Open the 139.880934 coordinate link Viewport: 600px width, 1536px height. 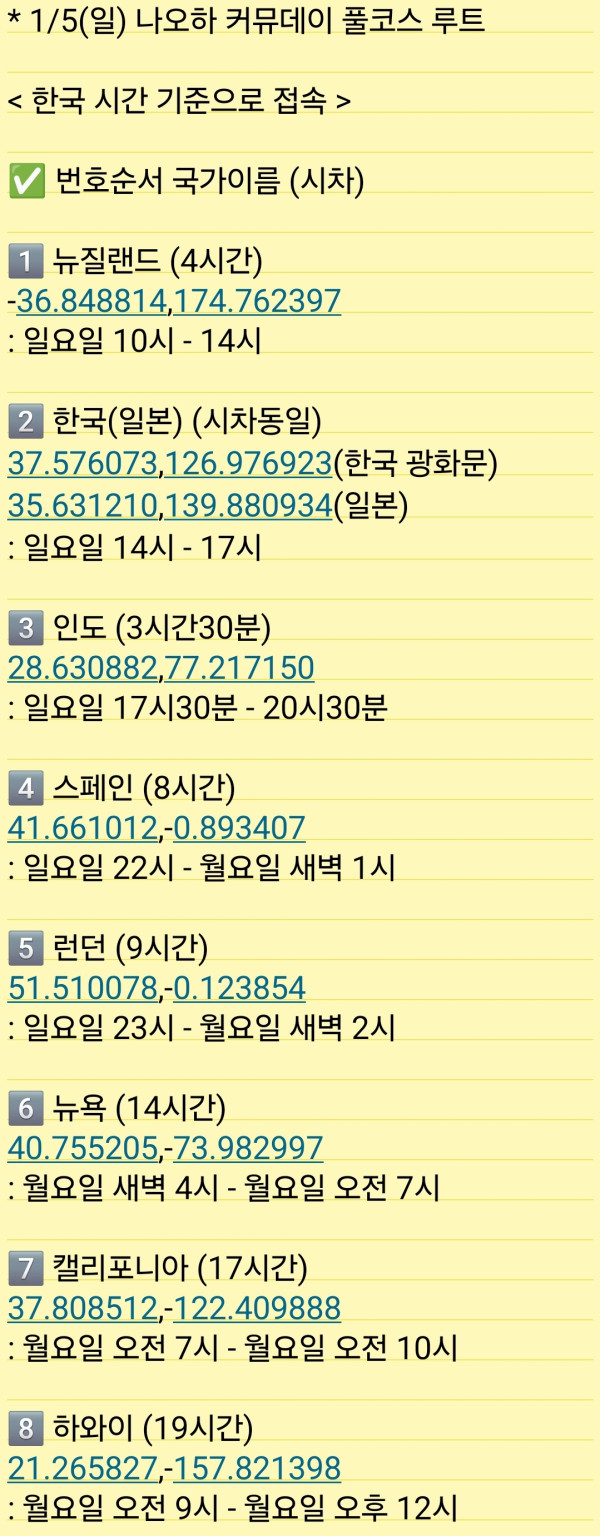click(x=248, y=506)
